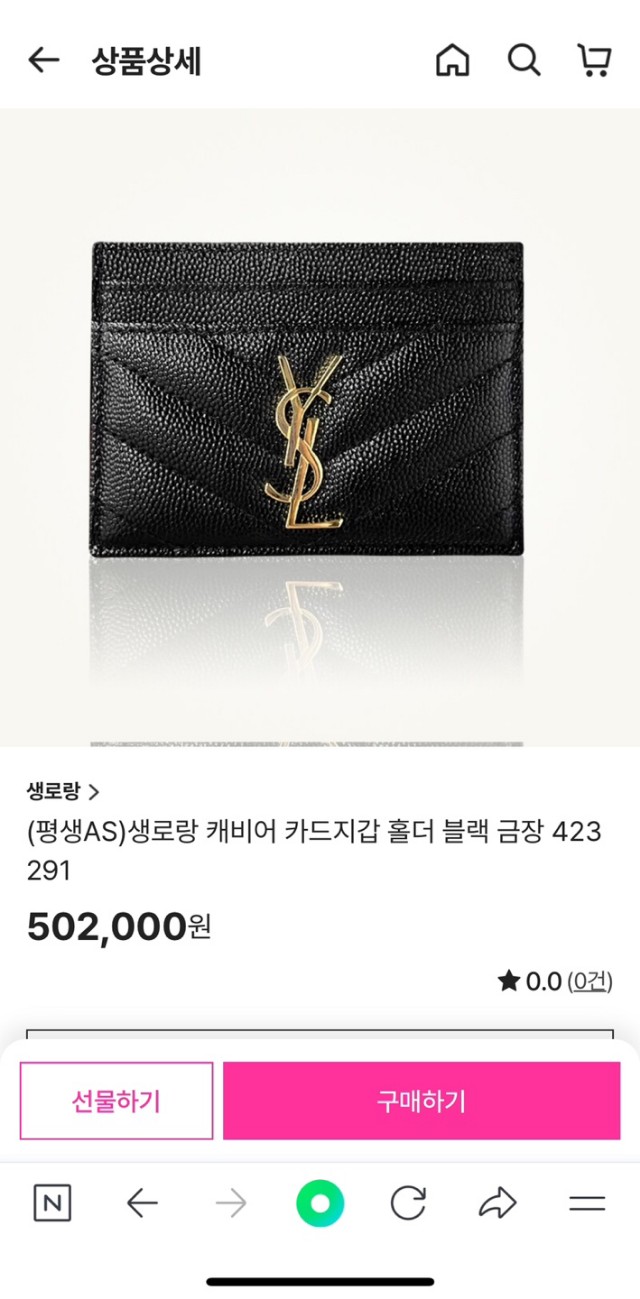Viewport: 640px width, 1299px height.
Task: Share this product page
Action: tap(497, 1204)
